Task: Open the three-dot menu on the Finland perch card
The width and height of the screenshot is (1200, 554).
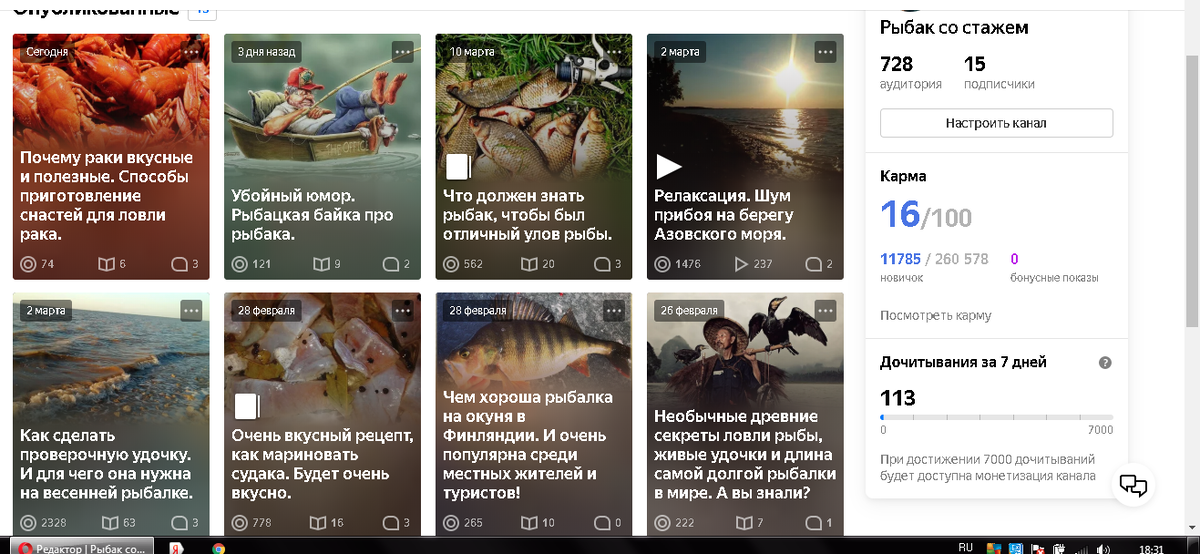Action: pos(613,310)
